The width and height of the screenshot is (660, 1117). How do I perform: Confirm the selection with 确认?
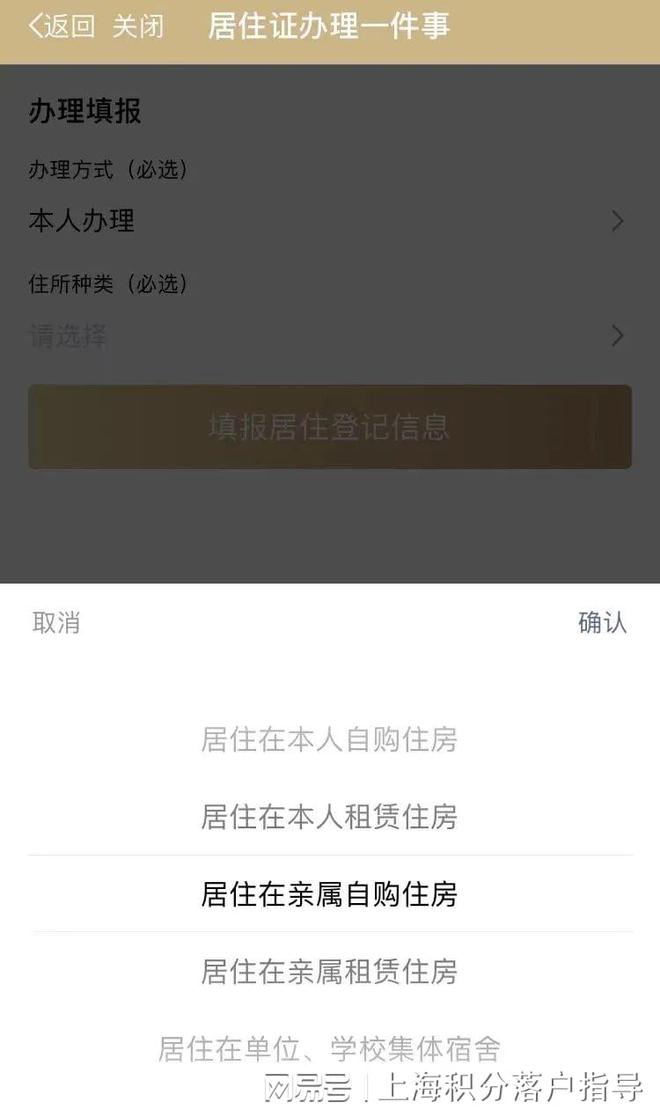coord(602,623)
